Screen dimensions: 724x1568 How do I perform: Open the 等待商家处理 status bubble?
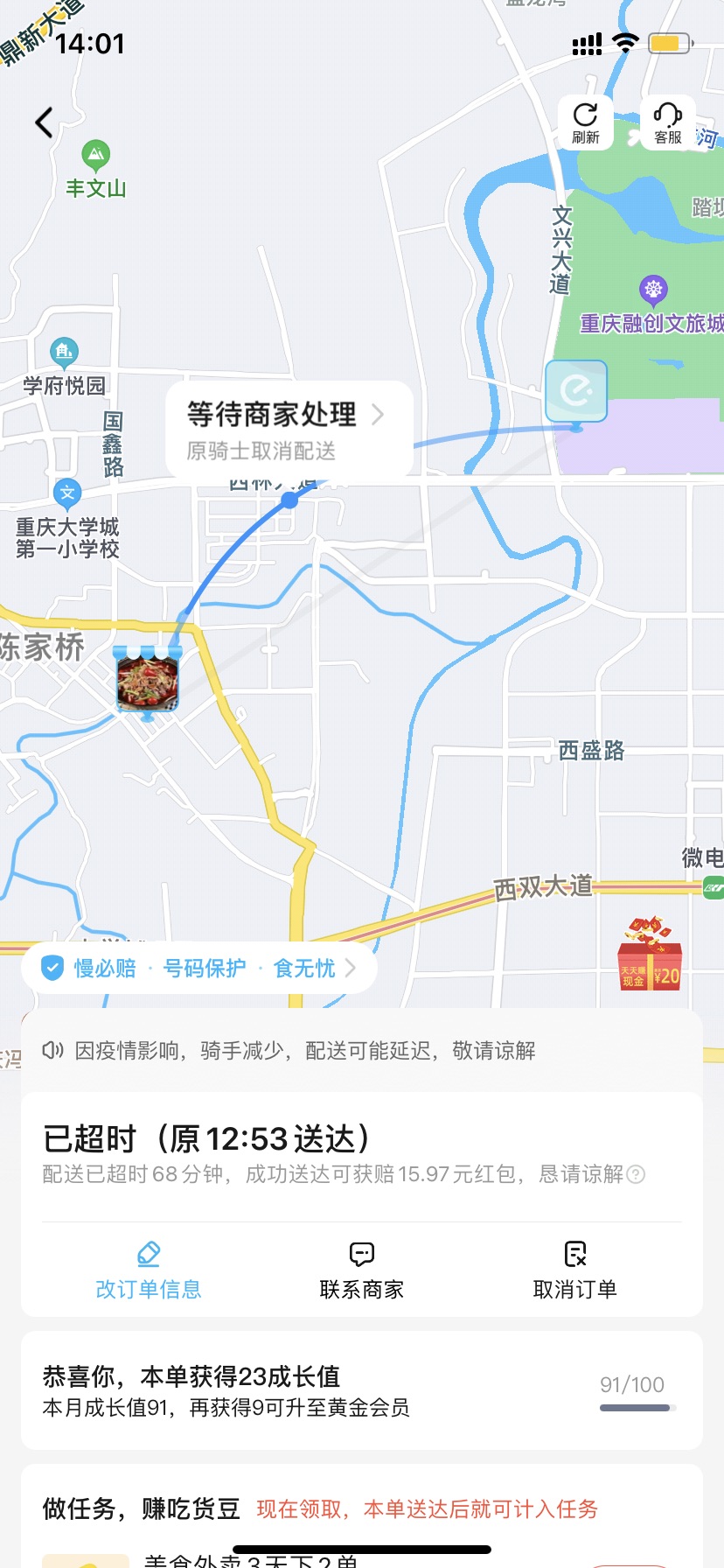pyautogui.click(x=289, y=430)
